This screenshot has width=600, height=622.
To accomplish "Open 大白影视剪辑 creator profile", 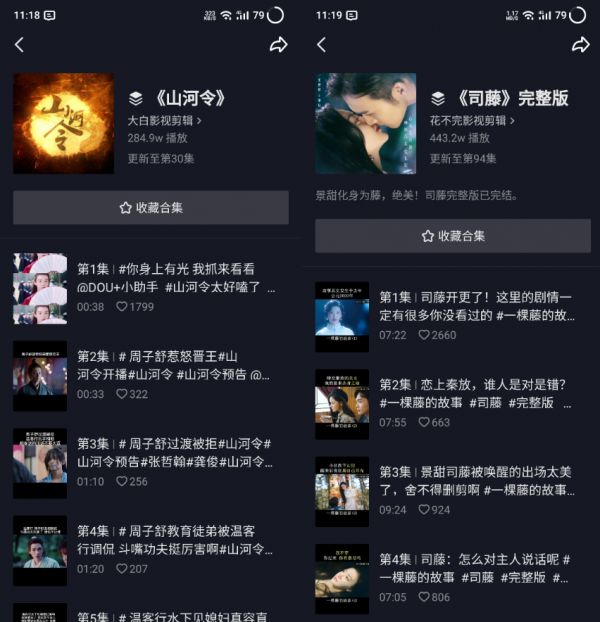I will [x=165, y=121].
